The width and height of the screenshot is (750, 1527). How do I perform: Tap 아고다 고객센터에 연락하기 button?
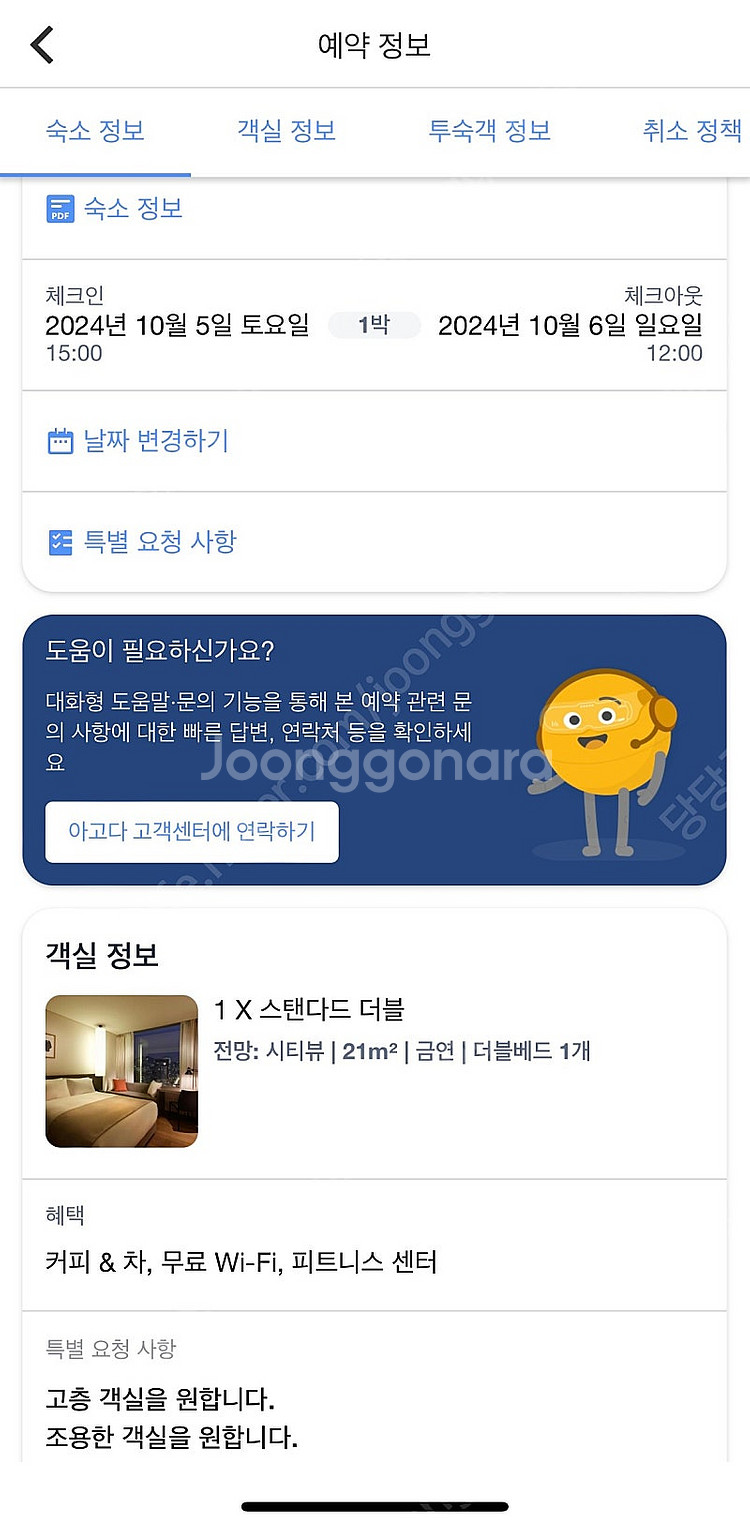[x=191, y=831]
